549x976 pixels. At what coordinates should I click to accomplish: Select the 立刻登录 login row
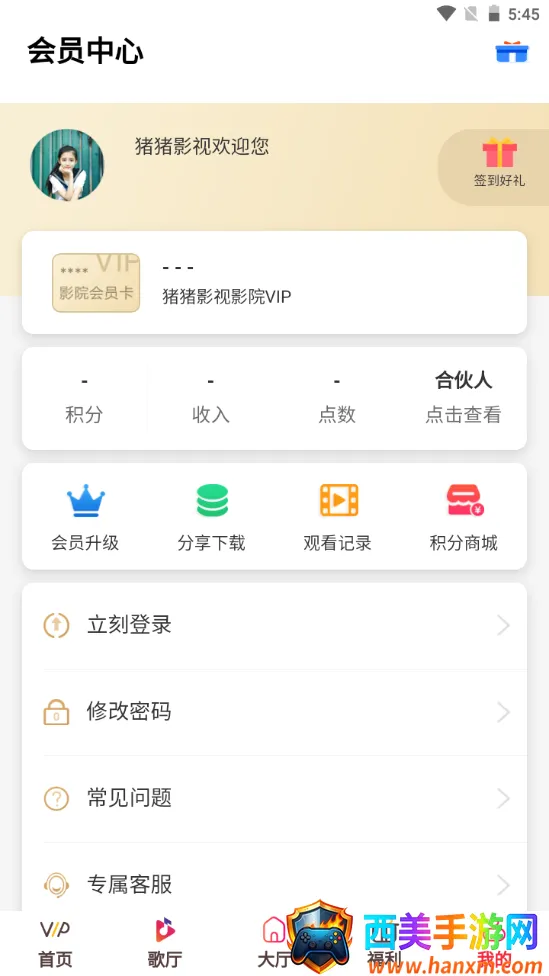(274, 626)
